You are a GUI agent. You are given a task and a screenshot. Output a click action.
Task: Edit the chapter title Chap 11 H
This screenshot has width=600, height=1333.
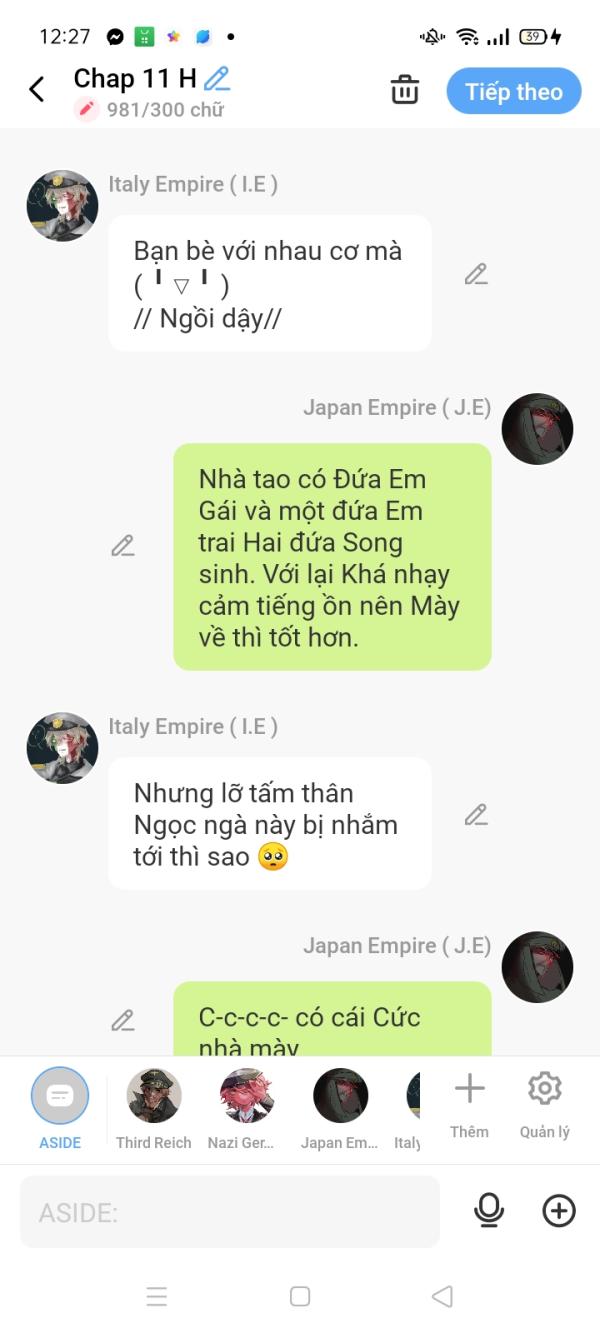[x=217, y=78]
